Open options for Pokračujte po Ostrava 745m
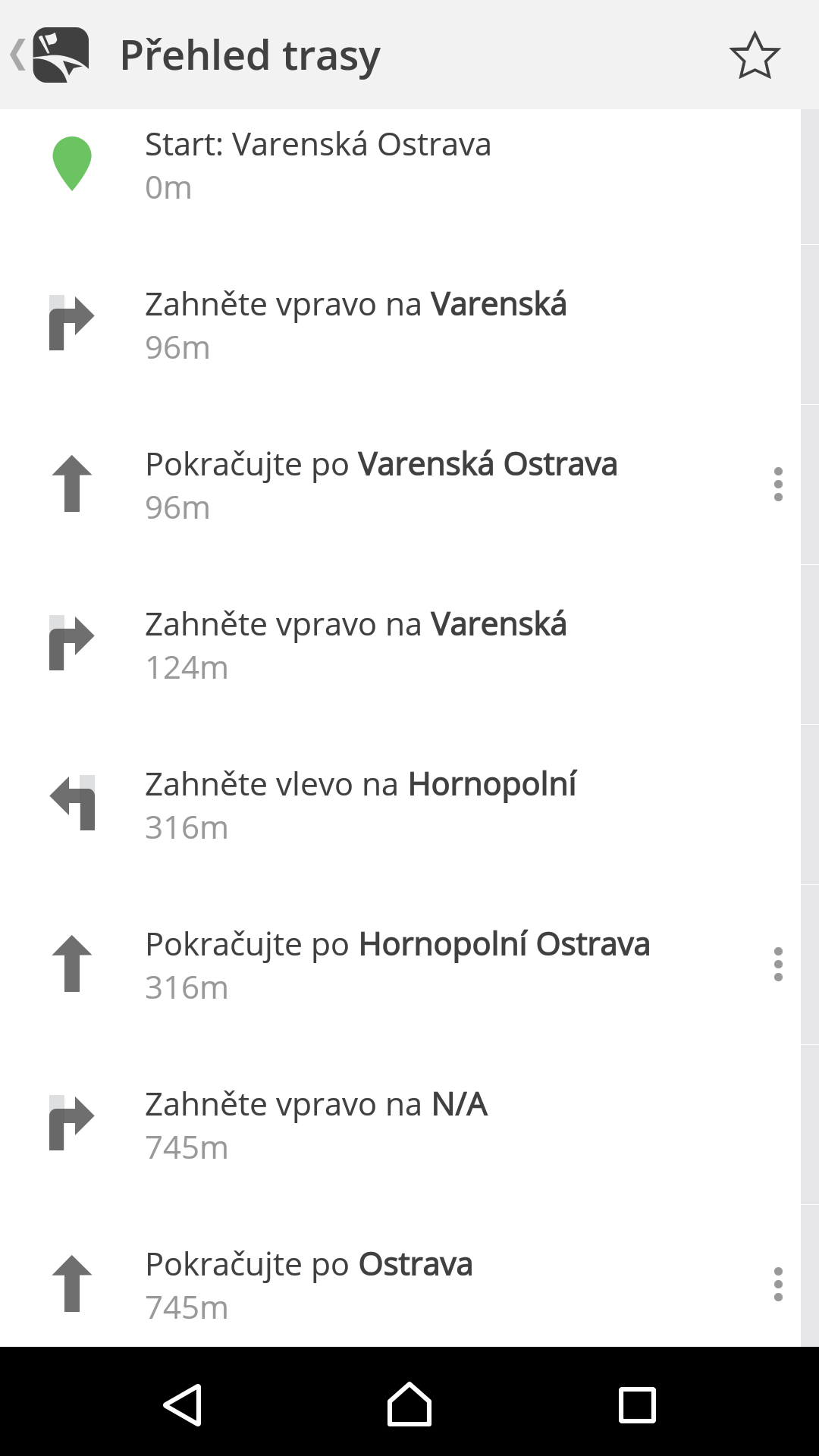Viewport: 819px width, 1456px height. pyautogui.click(x=778, y=1285)
